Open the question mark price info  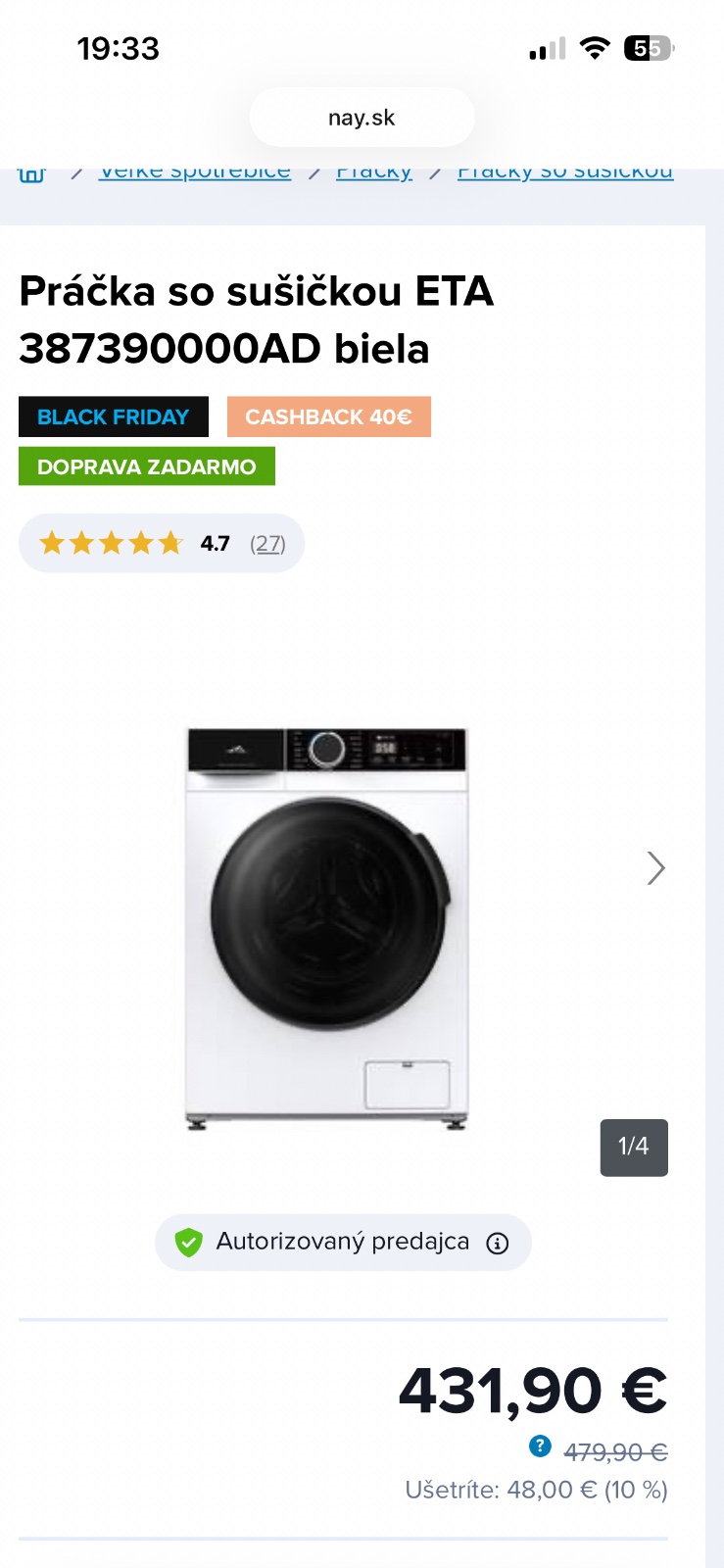click(540, 1445)
